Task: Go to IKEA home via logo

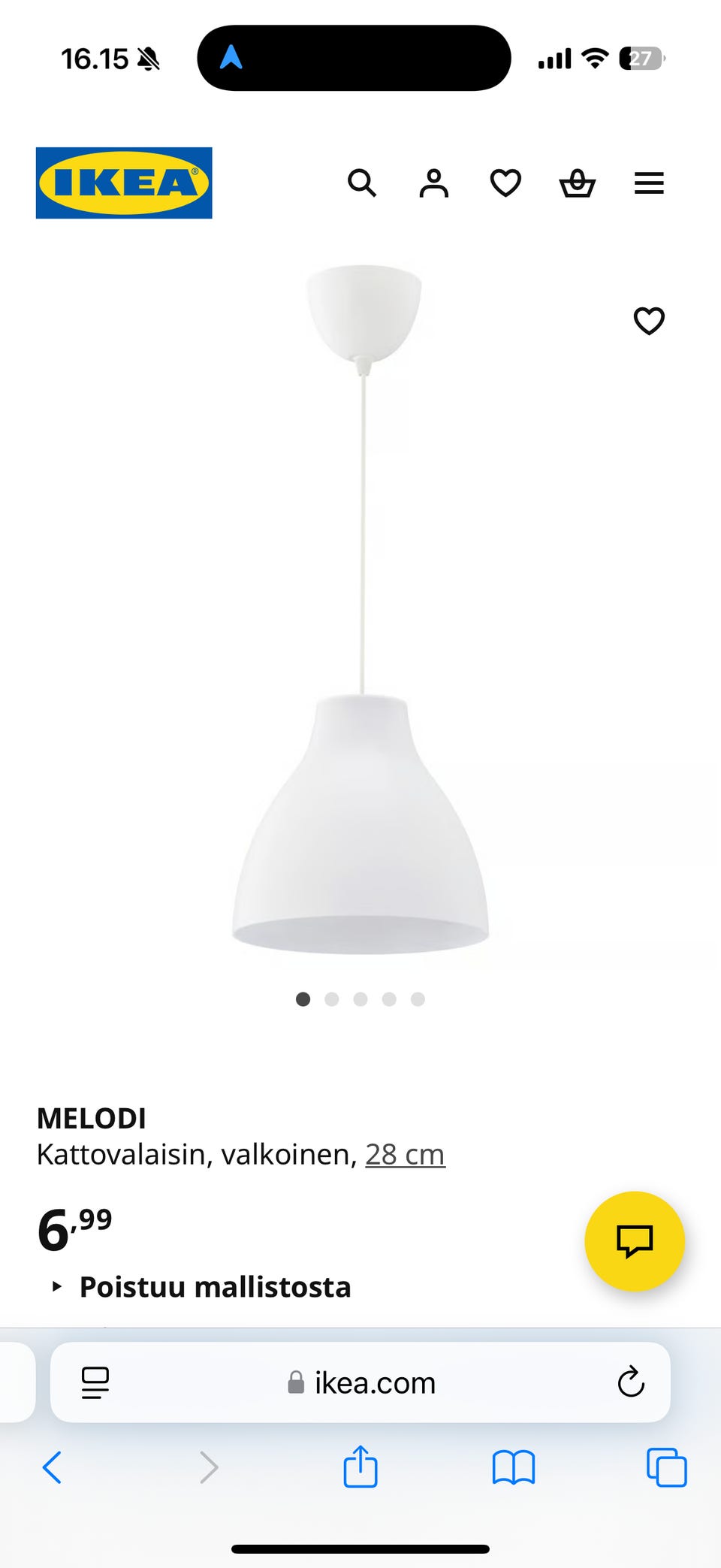Action: (x=124, y=183)
